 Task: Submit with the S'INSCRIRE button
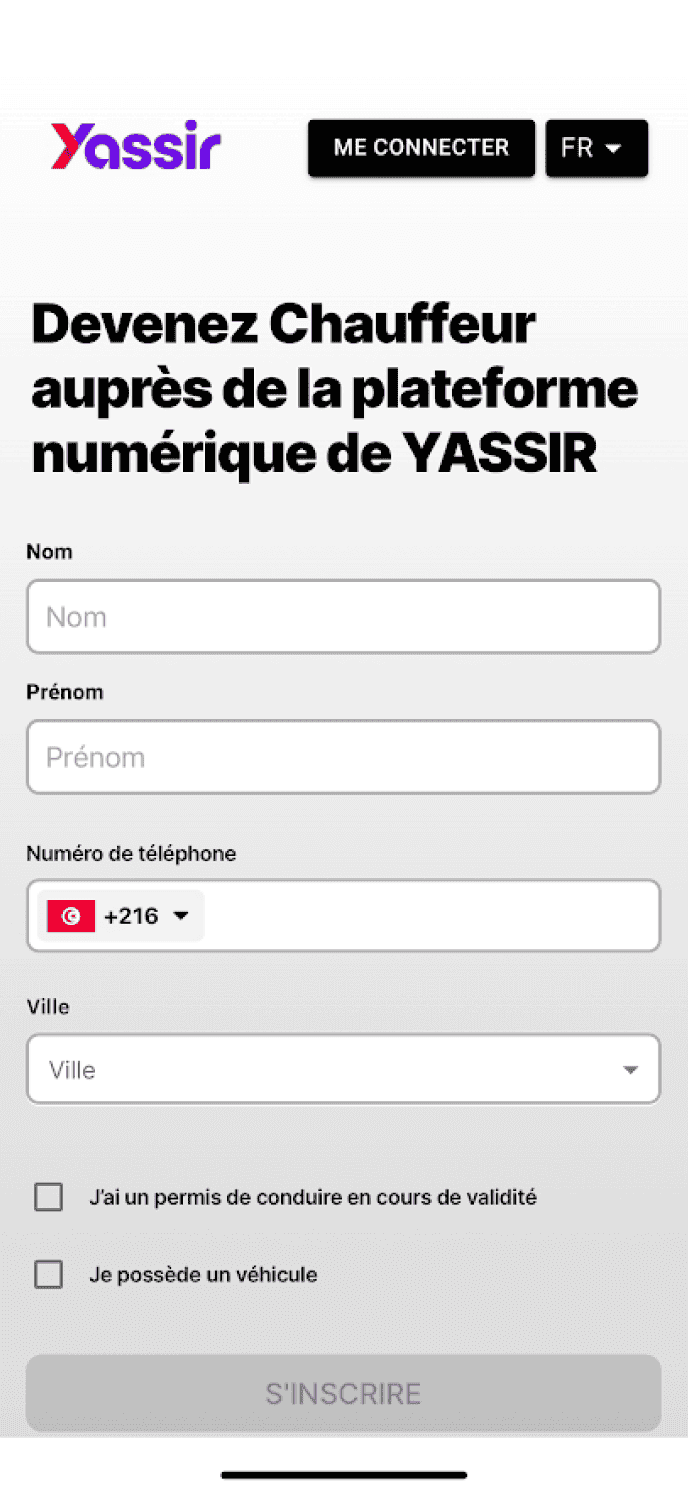(x=343, y=1394)
